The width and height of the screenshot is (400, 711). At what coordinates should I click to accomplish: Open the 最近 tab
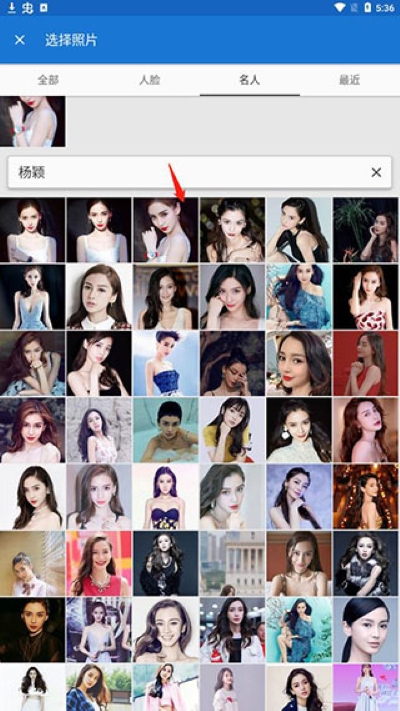pos(350,80)
